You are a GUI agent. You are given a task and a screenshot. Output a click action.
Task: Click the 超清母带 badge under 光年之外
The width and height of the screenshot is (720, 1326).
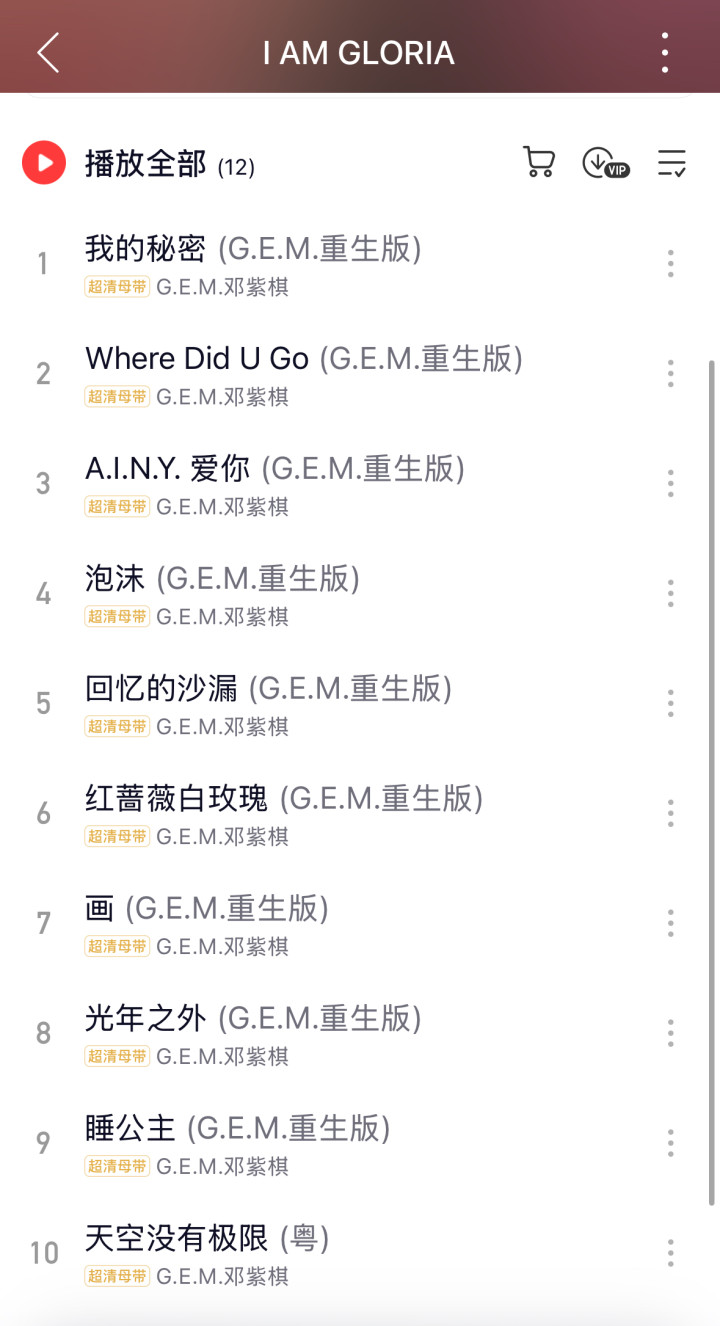(116, 1056)
